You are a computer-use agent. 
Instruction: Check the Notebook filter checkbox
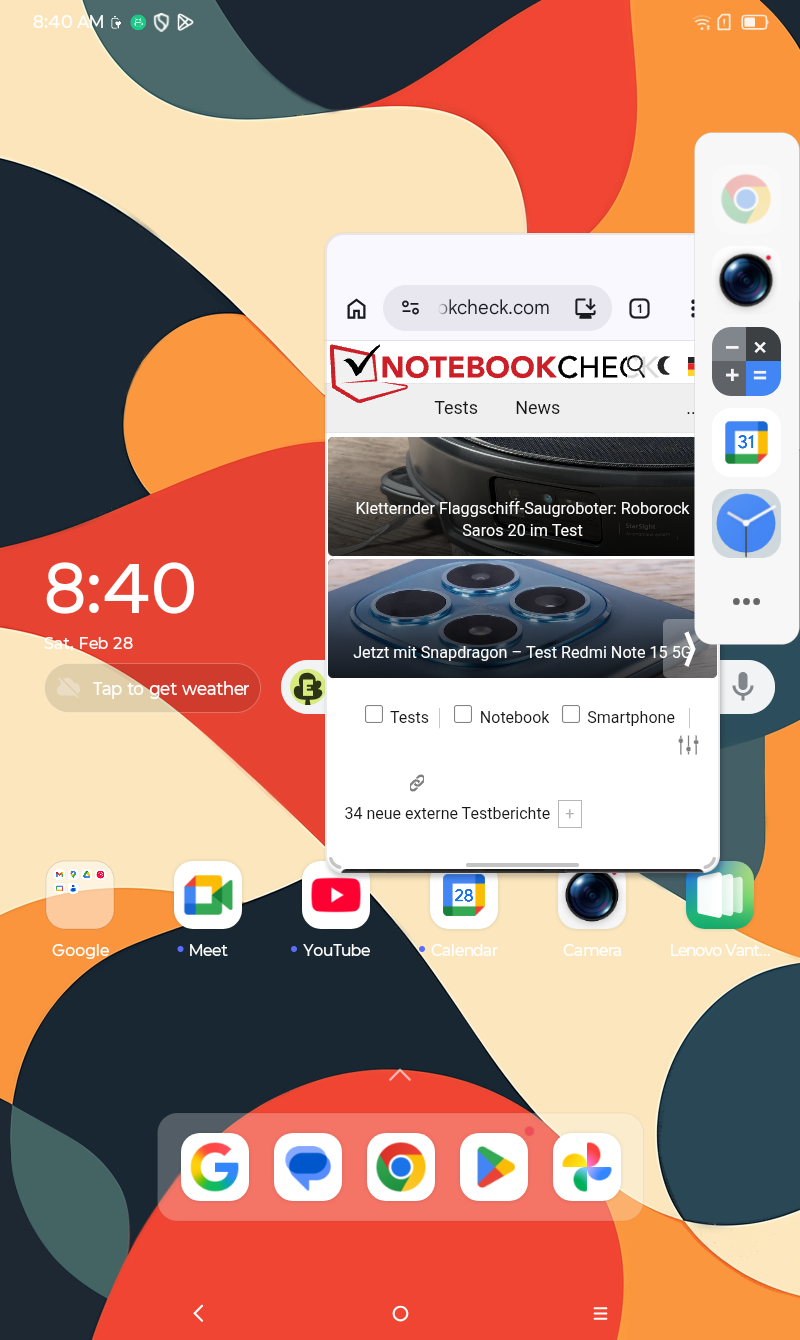(x=463, y=714)
